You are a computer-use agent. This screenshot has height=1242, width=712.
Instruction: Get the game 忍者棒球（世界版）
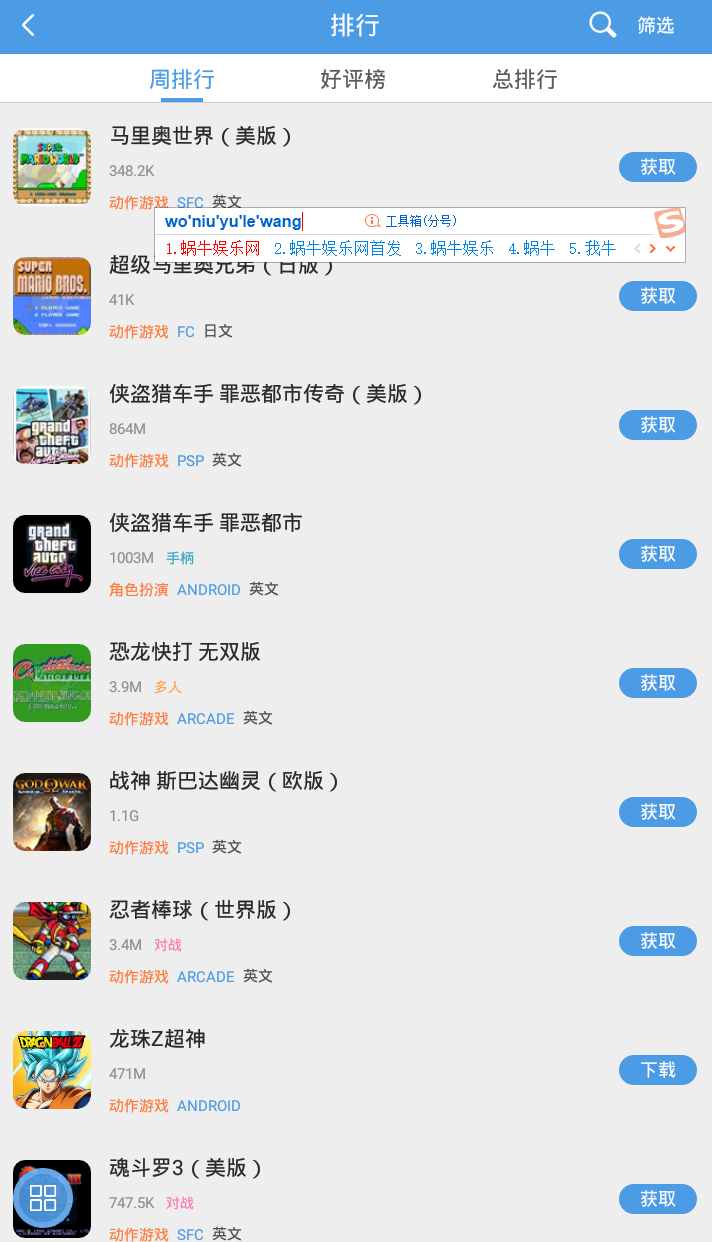pos(657,941)
